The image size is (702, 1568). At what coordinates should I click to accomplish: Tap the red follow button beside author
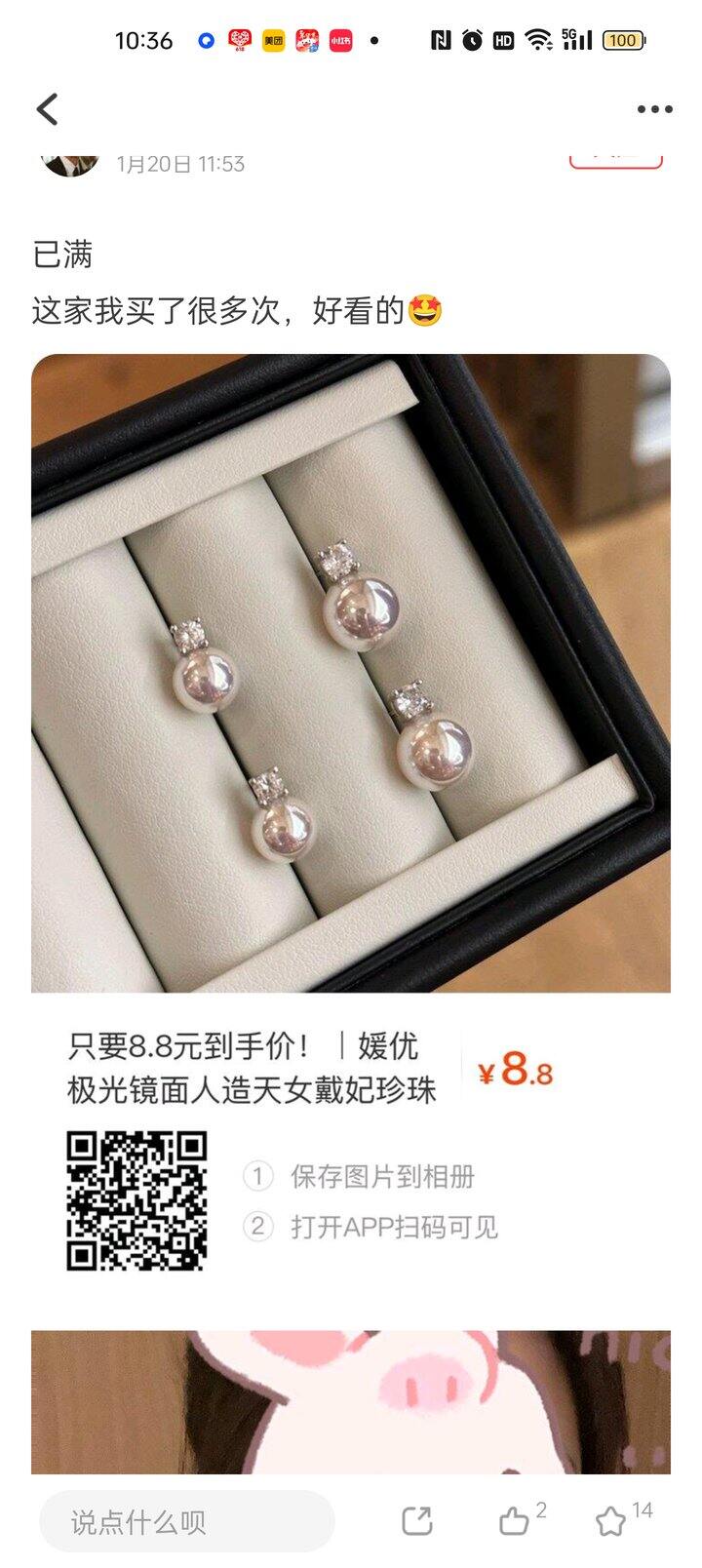(x=616, y=159)
